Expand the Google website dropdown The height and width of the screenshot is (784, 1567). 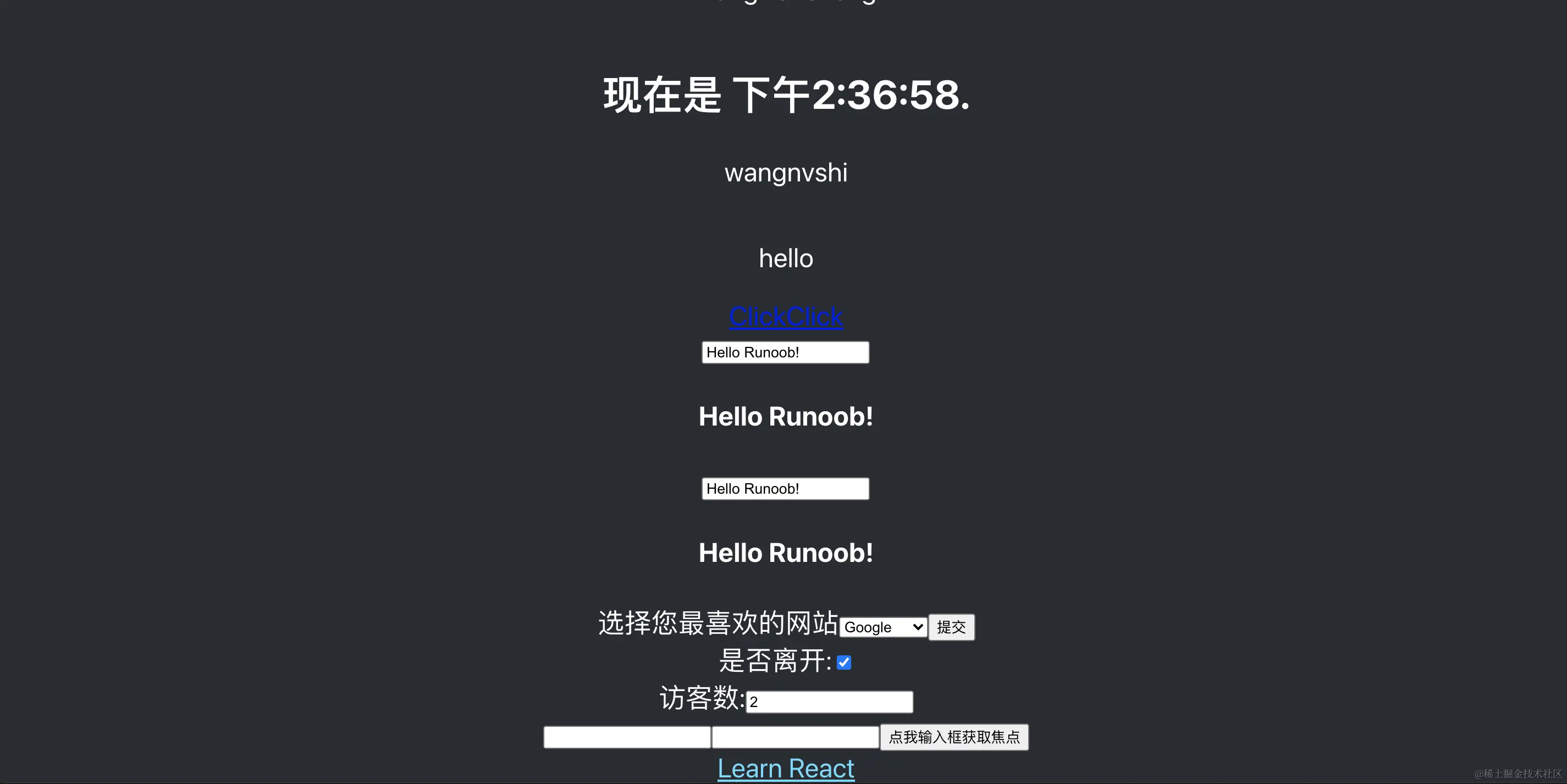coord(882,627)
